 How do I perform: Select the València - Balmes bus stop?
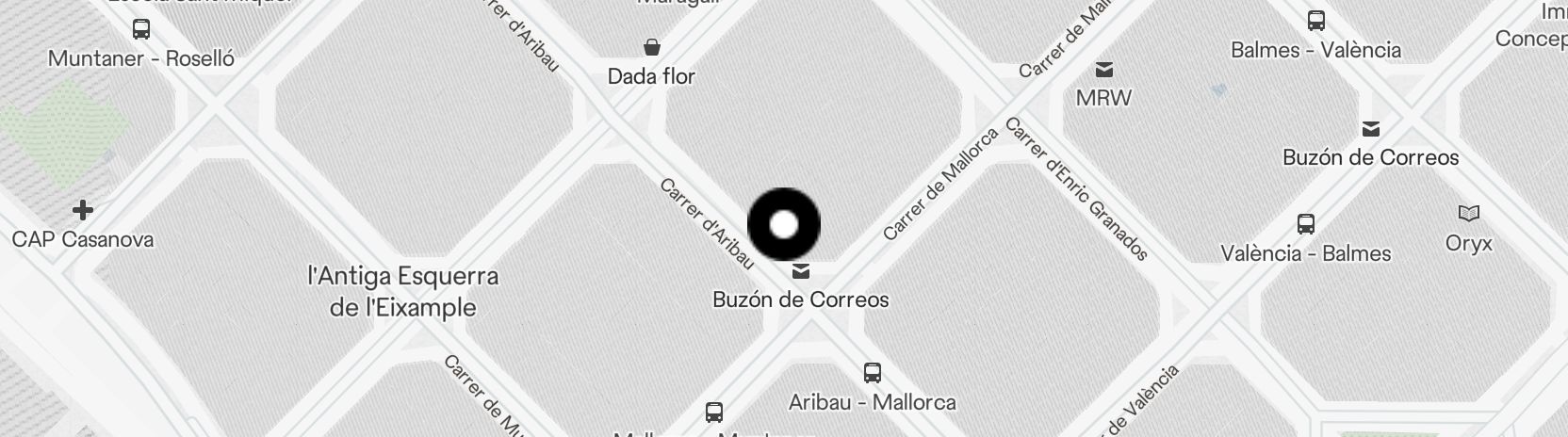coord(1306,224)
